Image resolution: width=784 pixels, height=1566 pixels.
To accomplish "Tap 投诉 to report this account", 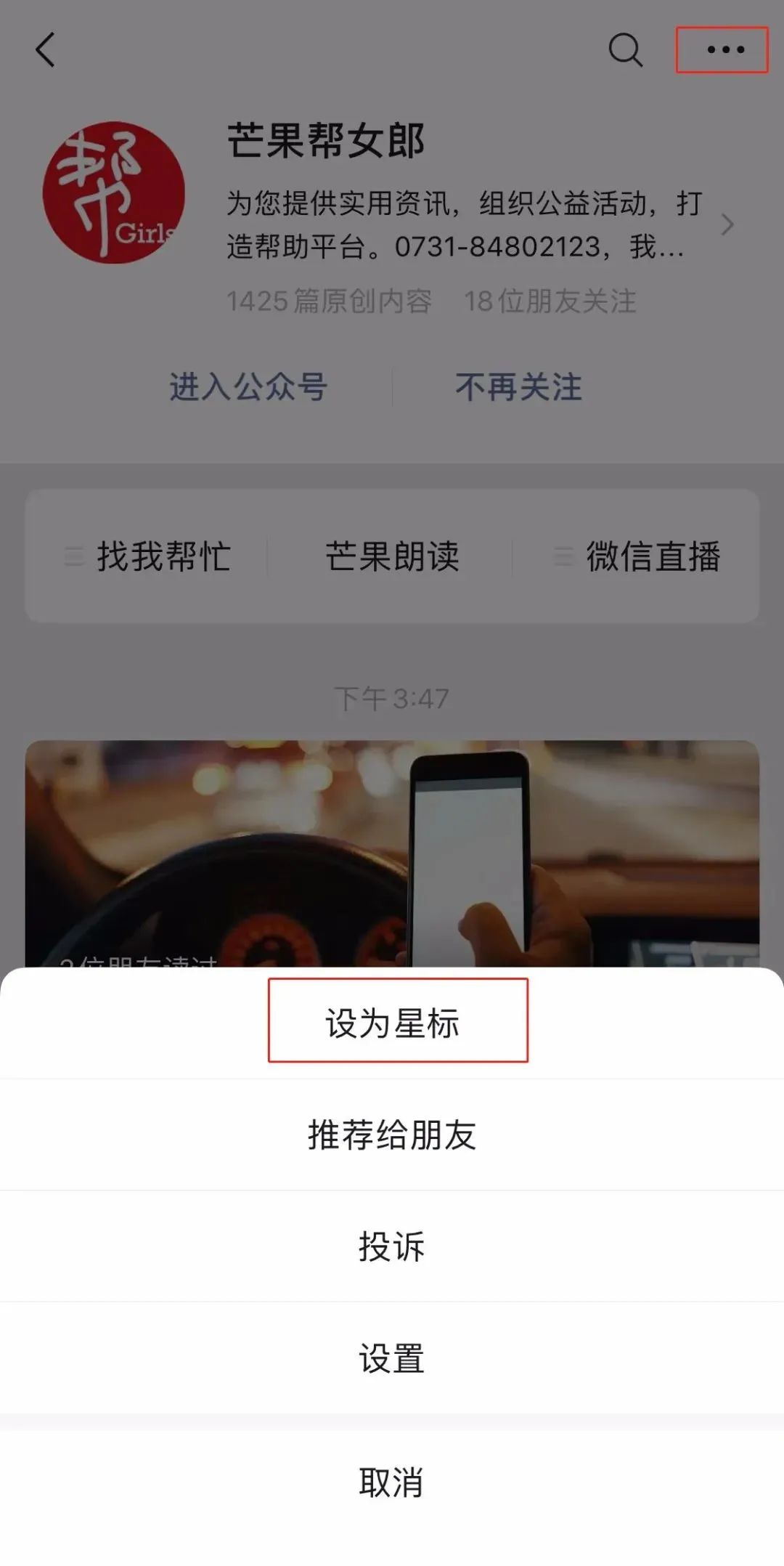I will click(392, 1246).
